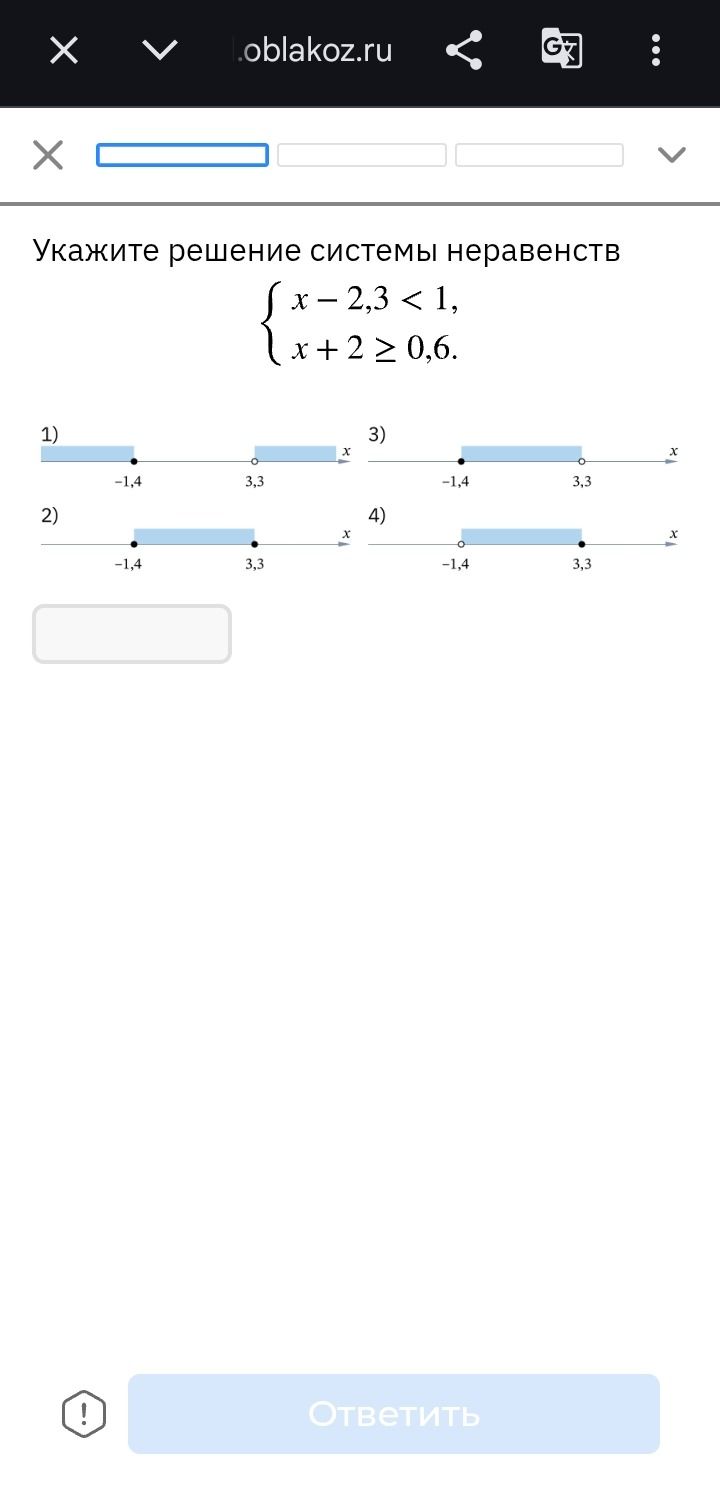
Task: Expand the question list chevron
Action: point(672,155)
